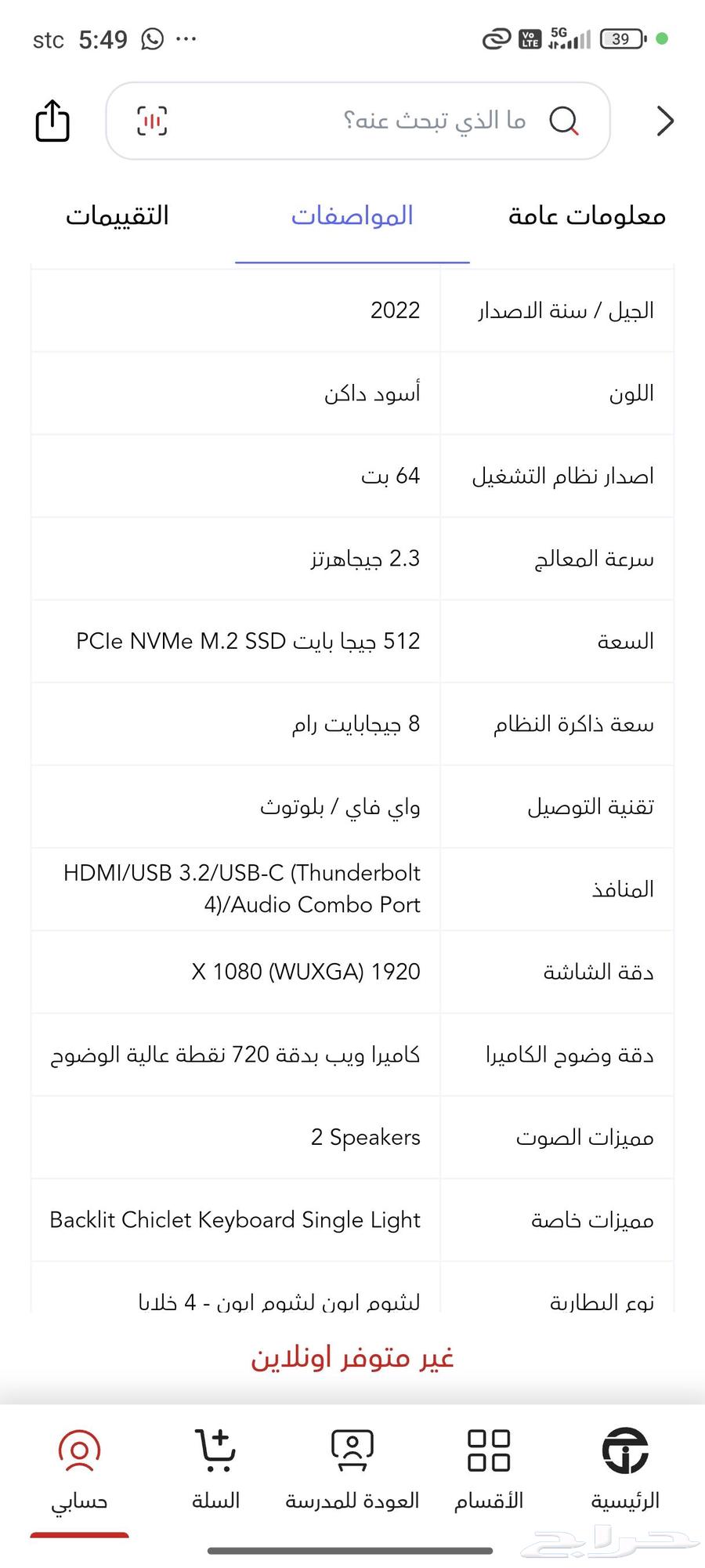
Task: Tap the battery indicator in the status bar
Action: coord(620,38)
